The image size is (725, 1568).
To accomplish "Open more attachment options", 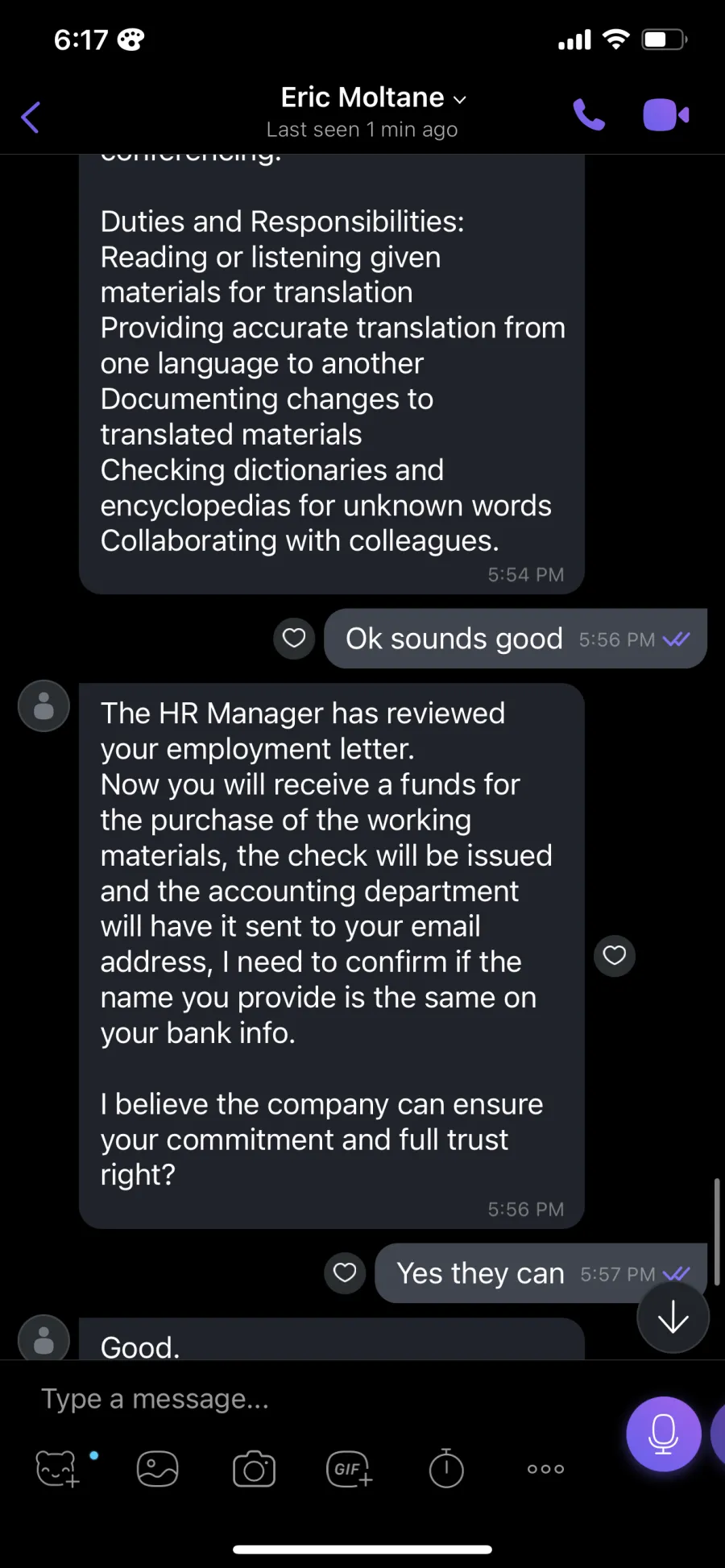I will click(545, 1469).
